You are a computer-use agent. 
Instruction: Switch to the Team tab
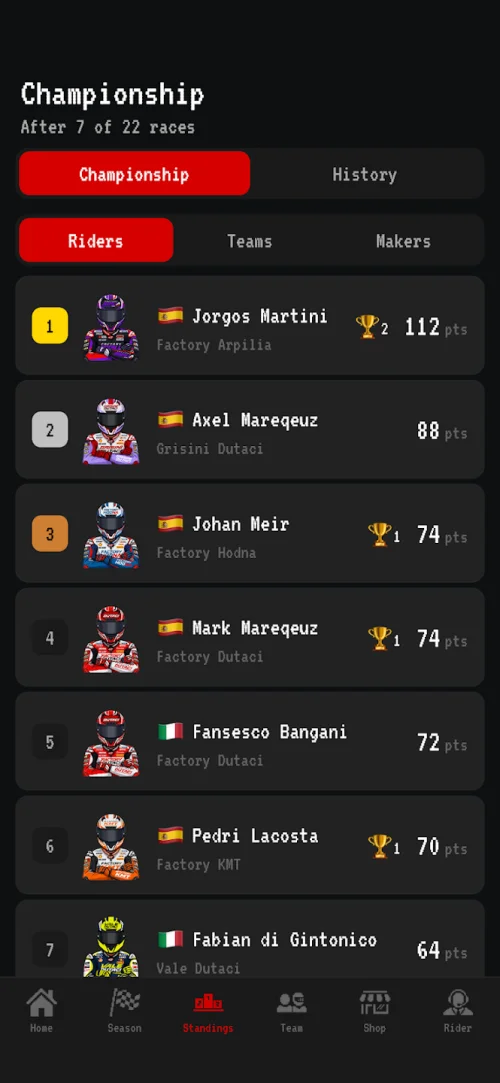(291, 1011)
